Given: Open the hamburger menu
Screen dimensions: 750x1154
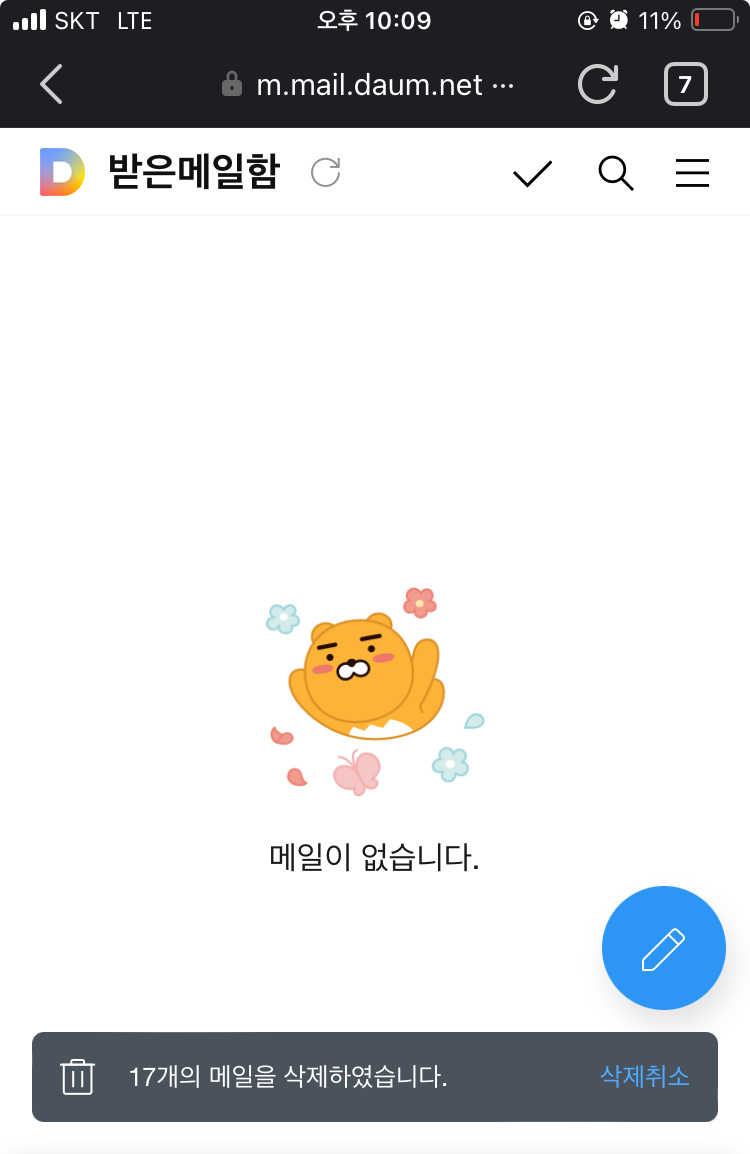Looking at the screenshot, I should (692, 174).
